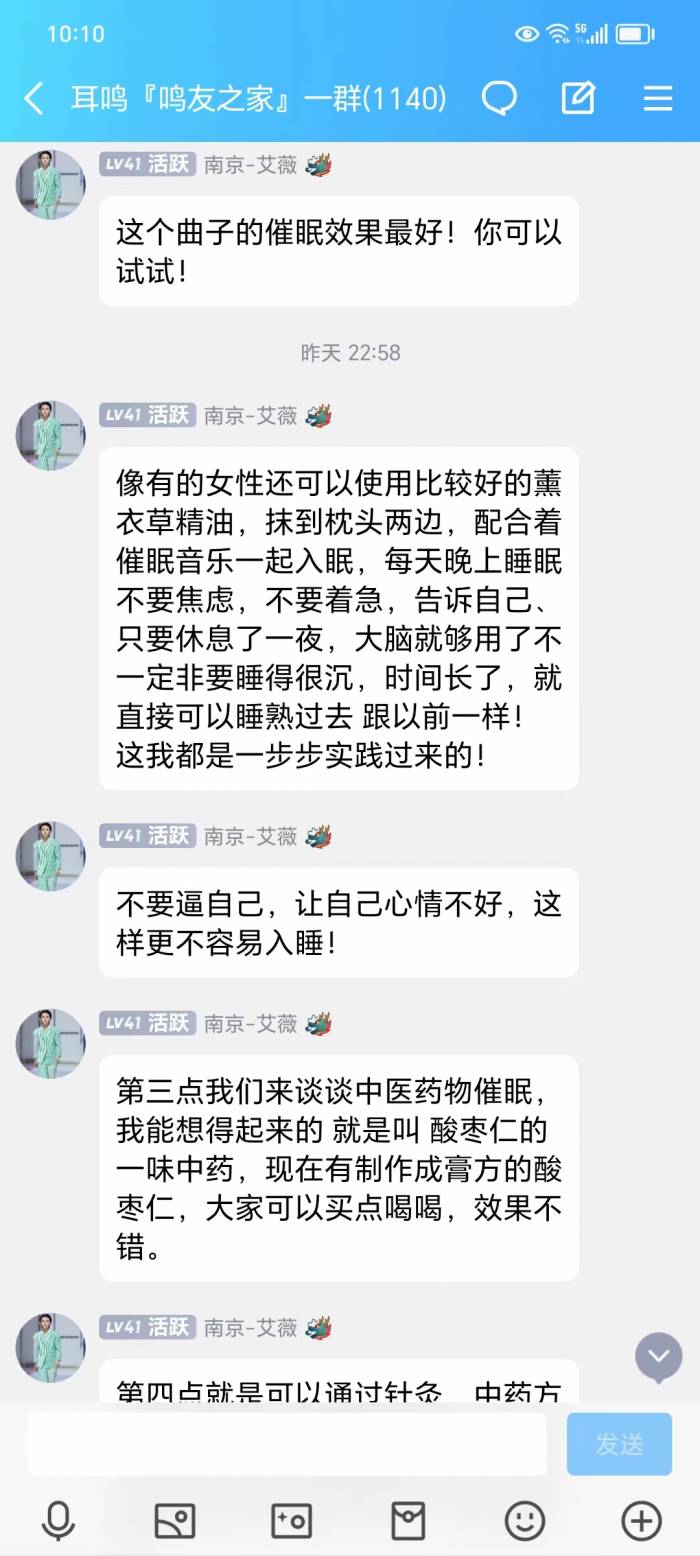Image resolution: width=700 pixels, height=1556 pixels.
Task: Open the group menu hamburger icon
Action: coord(657,98)
